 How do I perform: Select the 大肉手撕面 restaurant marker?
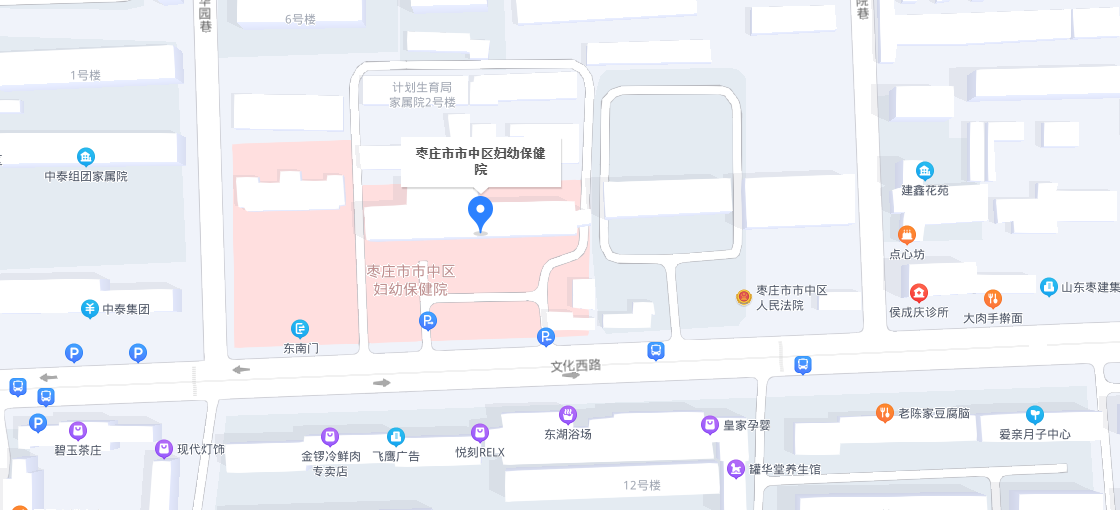pyautogui.click(x=993, y=298)
